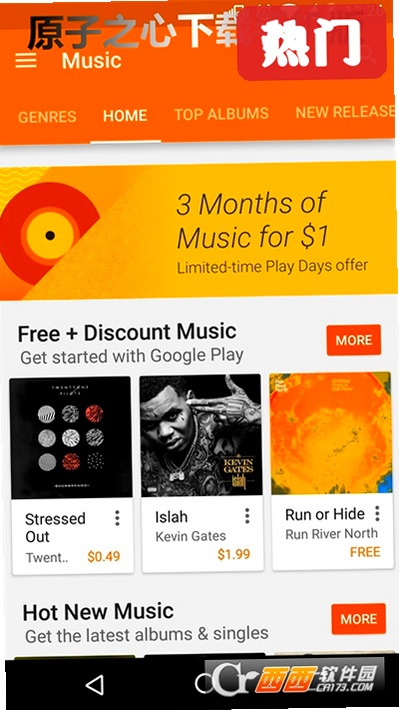Go to the New Releases tab
Image resolution: width=399 pixels, height=710 pixels.
point(346,112)
